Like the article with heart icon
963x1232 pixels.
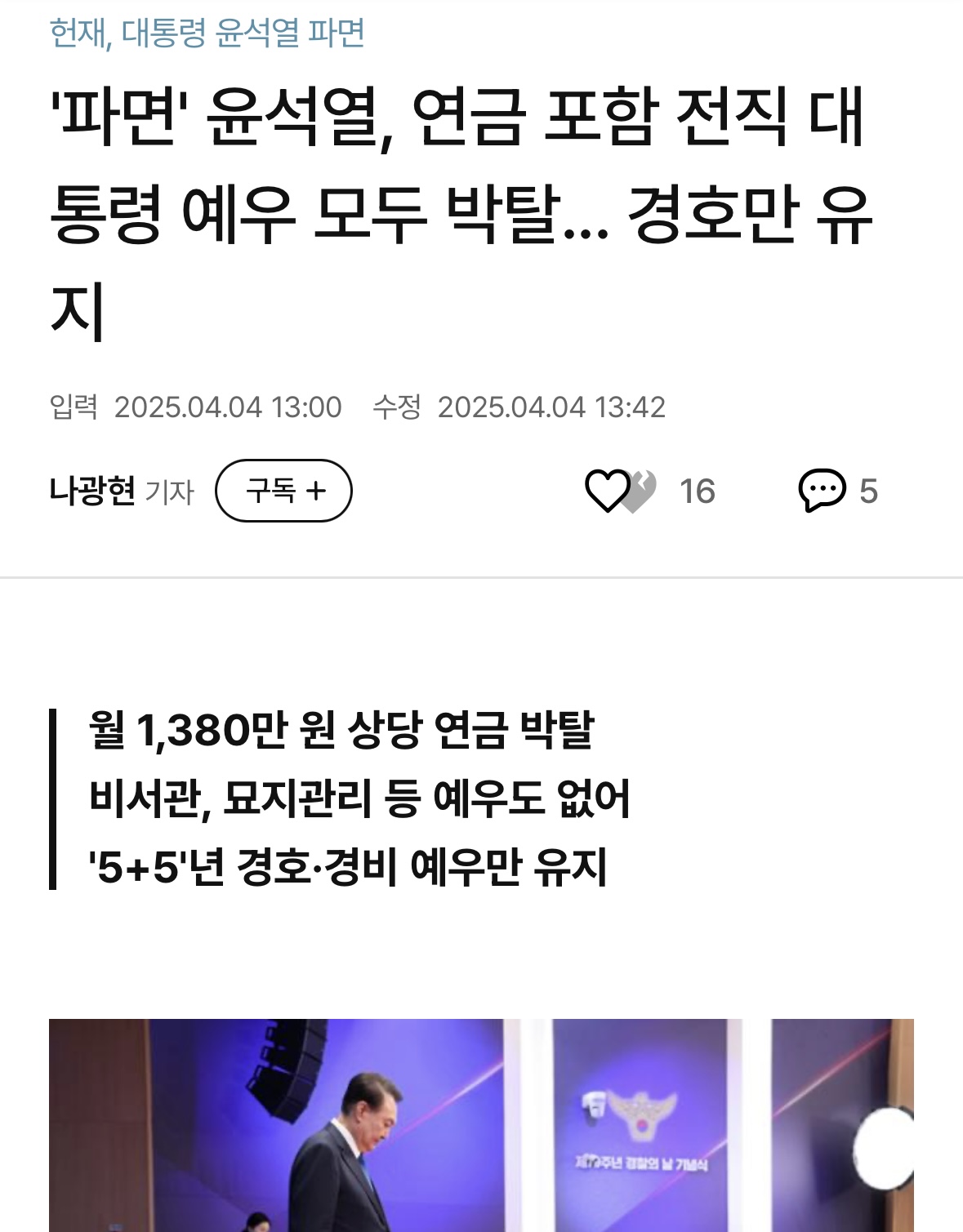pyautogui.click(x=609, y=491)
